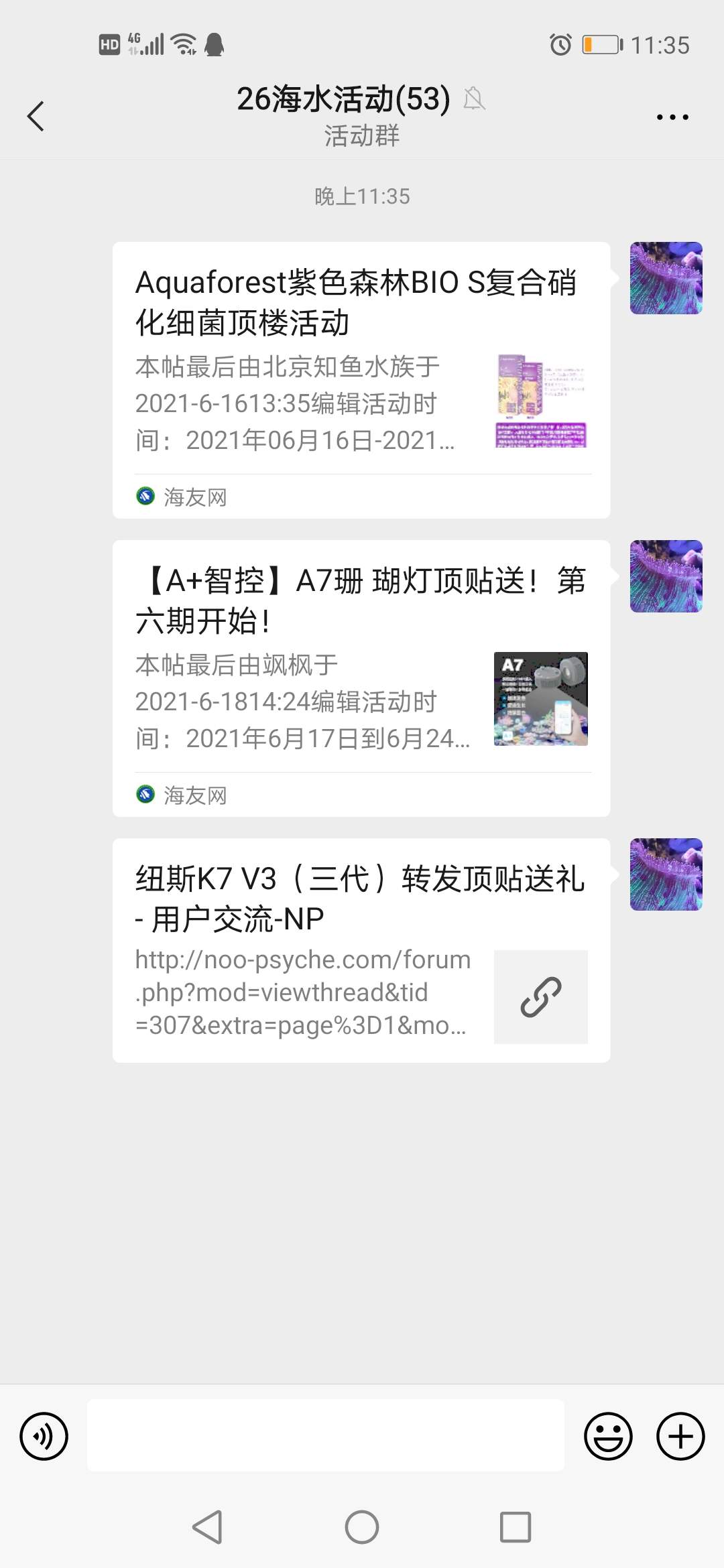The width and height of the screenshot is (724, 1568).
Task: Open the plus attachments menu
Action: pyautogui.click(x=680, y=1436)
